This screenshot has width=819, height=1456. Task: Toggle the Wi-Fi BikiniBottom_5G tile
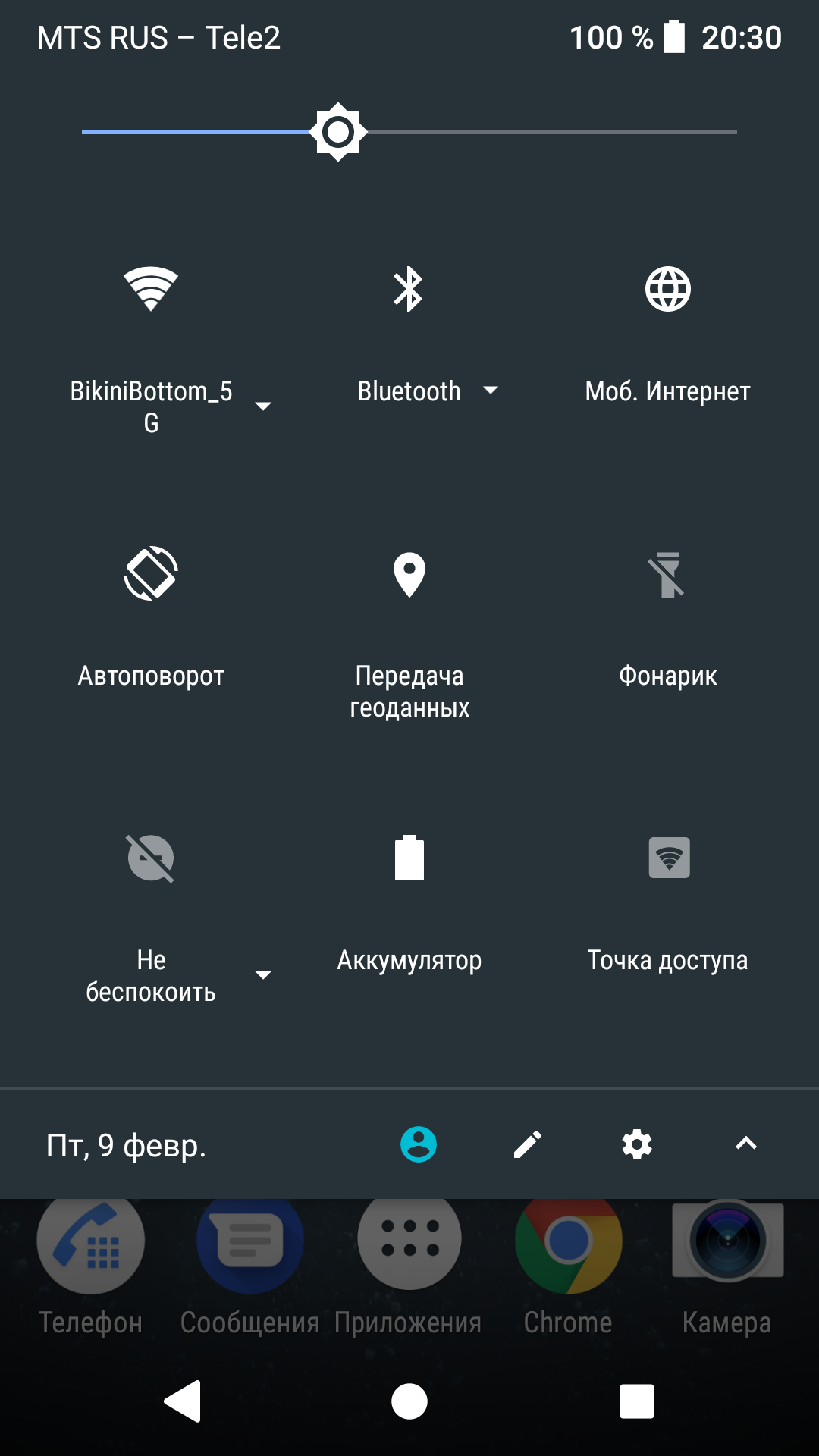(151, 289)
